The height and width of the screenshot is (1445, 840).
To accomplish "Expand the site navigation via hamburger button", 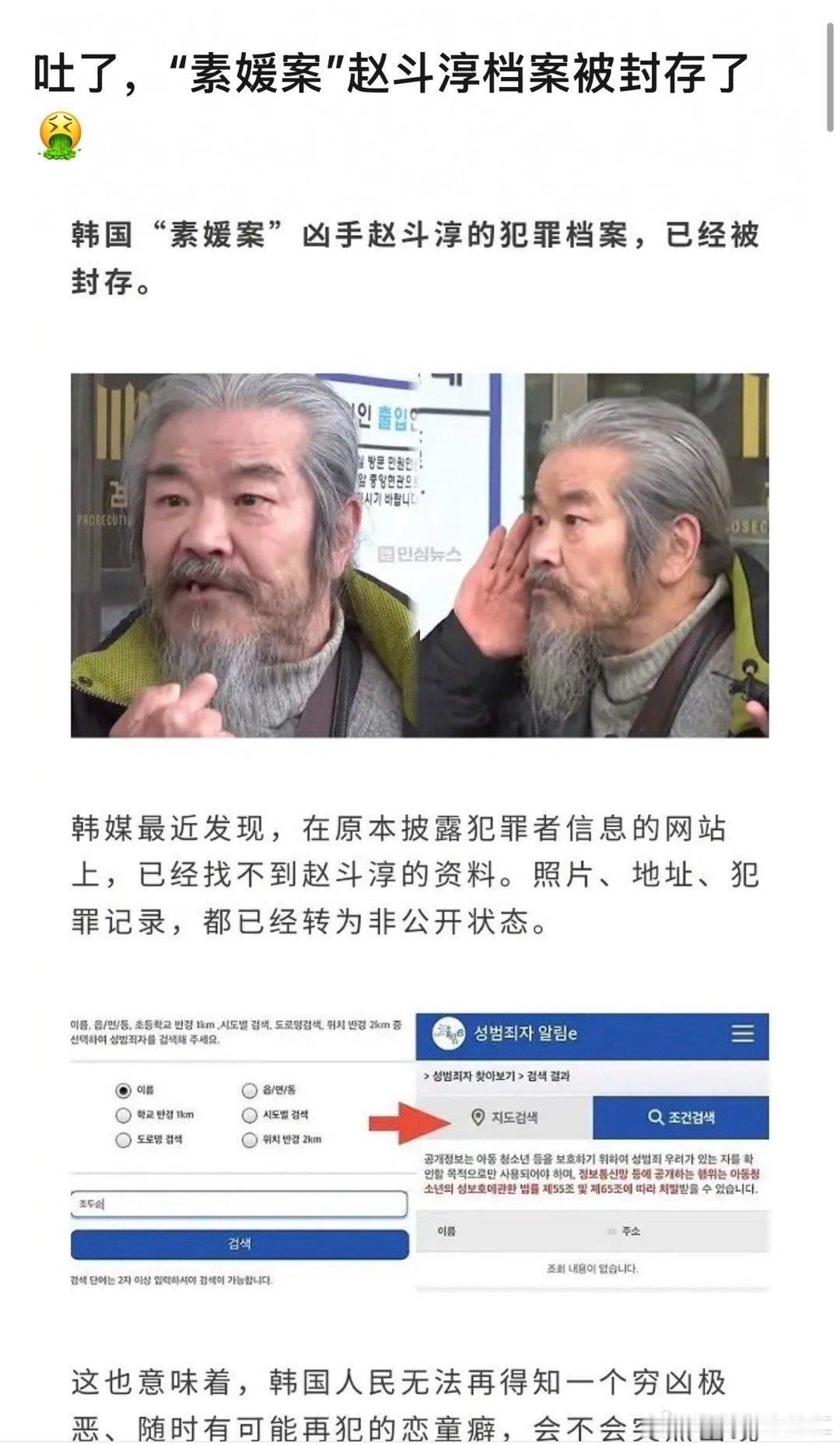I will coord(743,1032).
